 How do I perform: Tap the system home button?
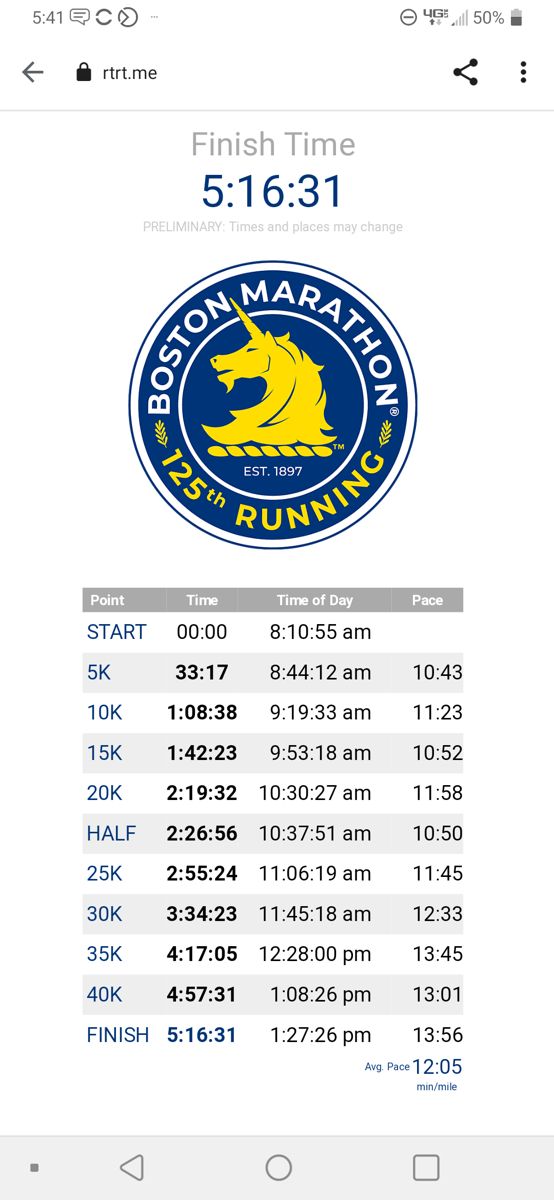click(278, 1167)
